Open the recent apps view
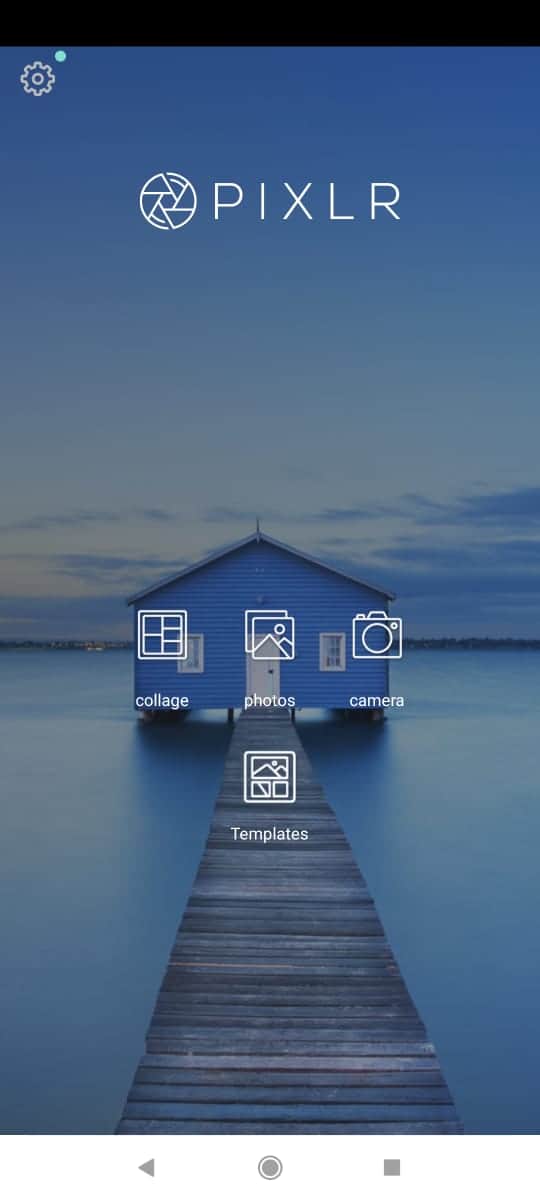 (x=392, y=1167)
